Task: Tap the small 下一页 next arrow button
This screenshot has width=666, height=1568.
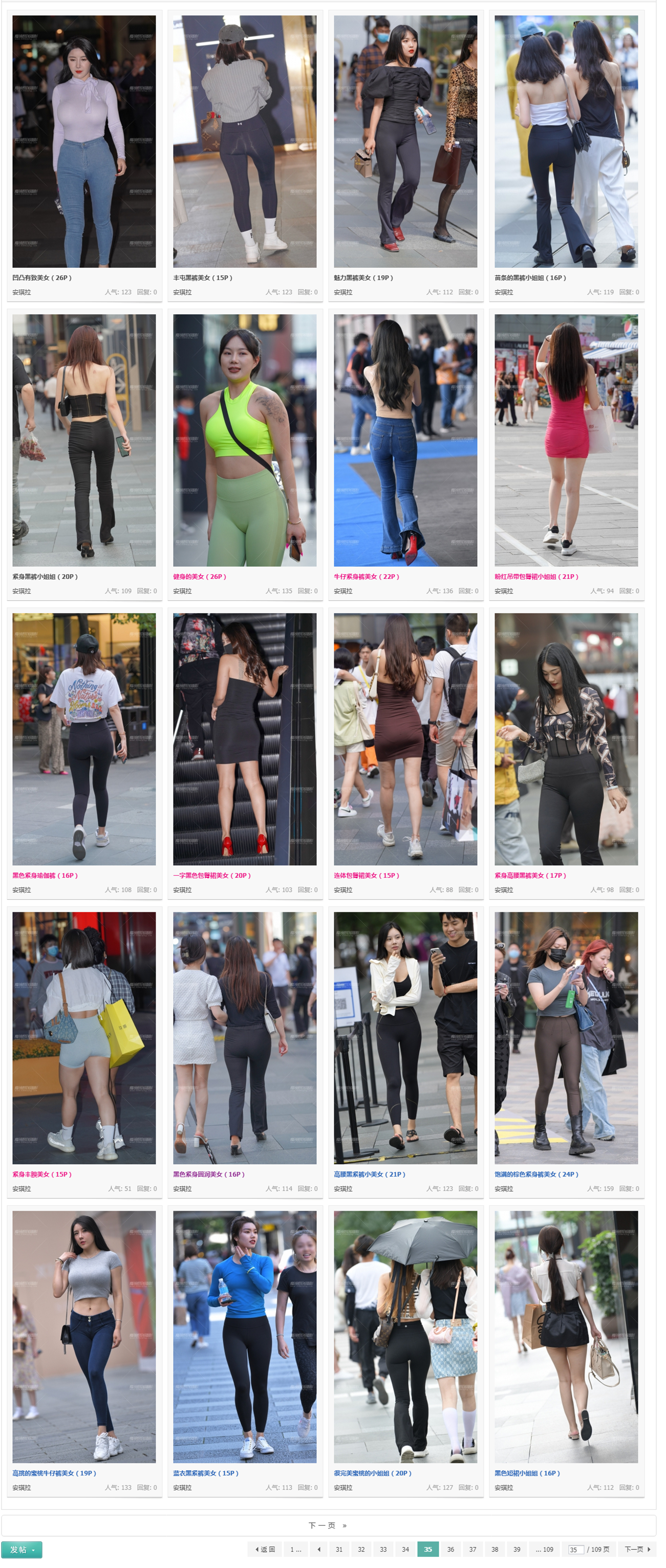Action: click(x=637, y=1549)
